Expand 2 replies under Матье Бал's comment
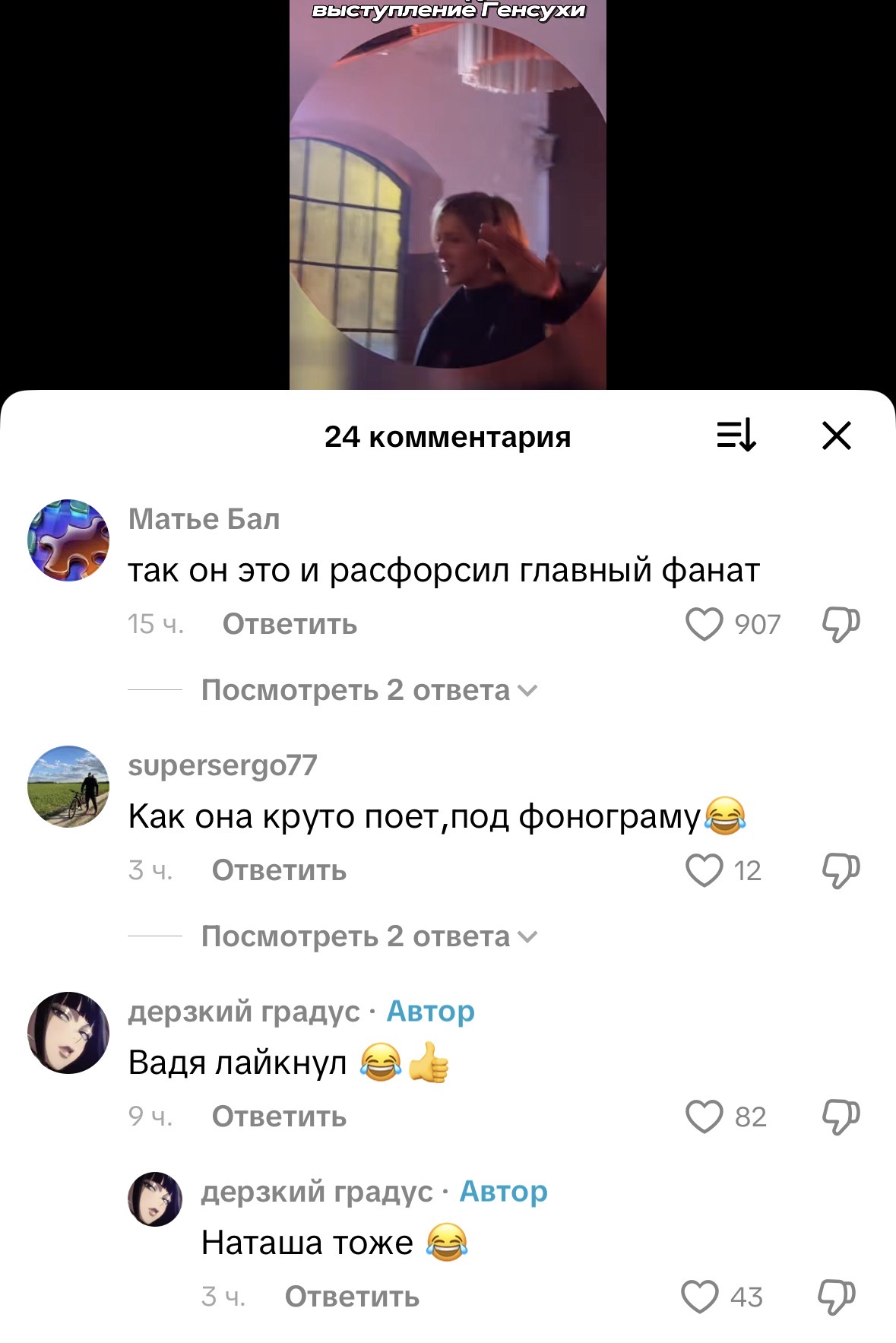 [x=369, y=690]
